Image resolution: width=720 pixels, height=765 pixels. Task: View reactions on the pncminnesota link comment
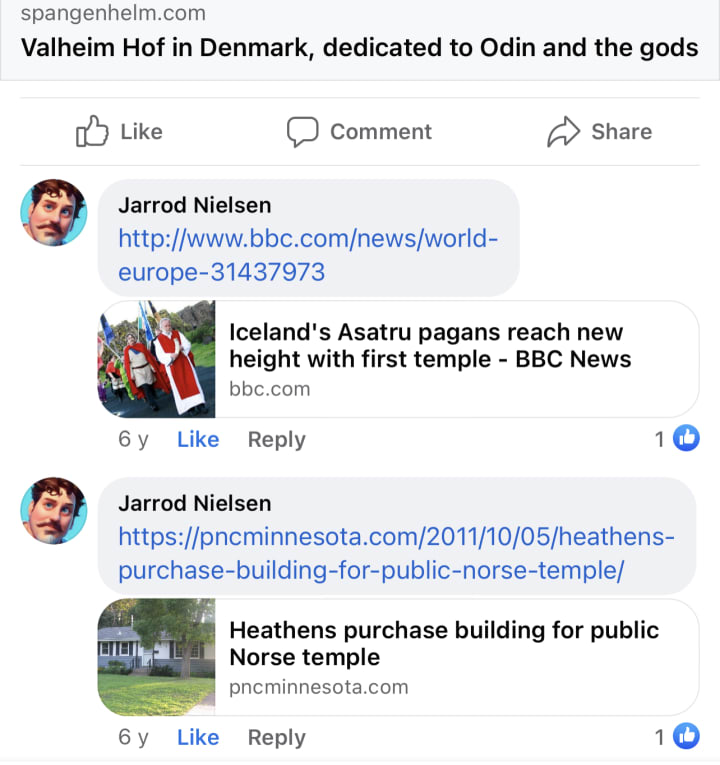click(677, 737)
